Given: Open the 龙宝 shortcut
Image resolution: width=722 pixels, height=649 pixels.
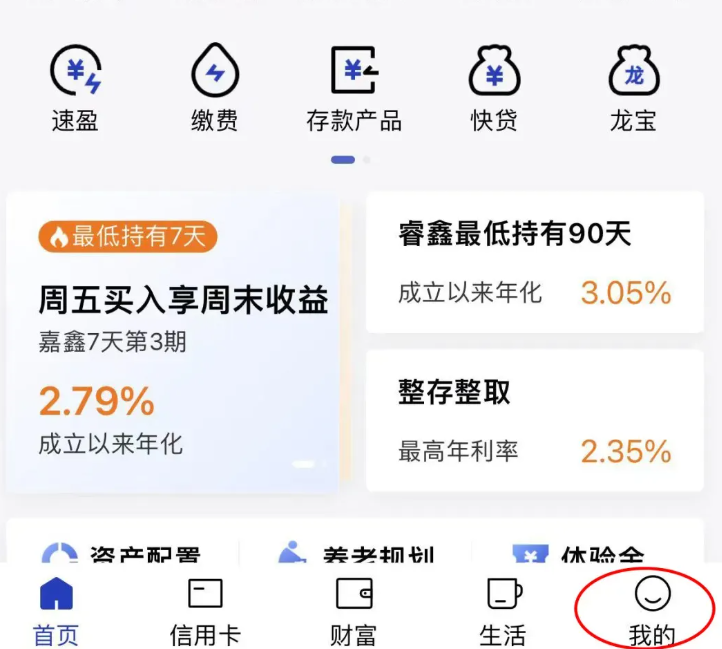Looking at the screenshot, I should [x=633, y=88].
